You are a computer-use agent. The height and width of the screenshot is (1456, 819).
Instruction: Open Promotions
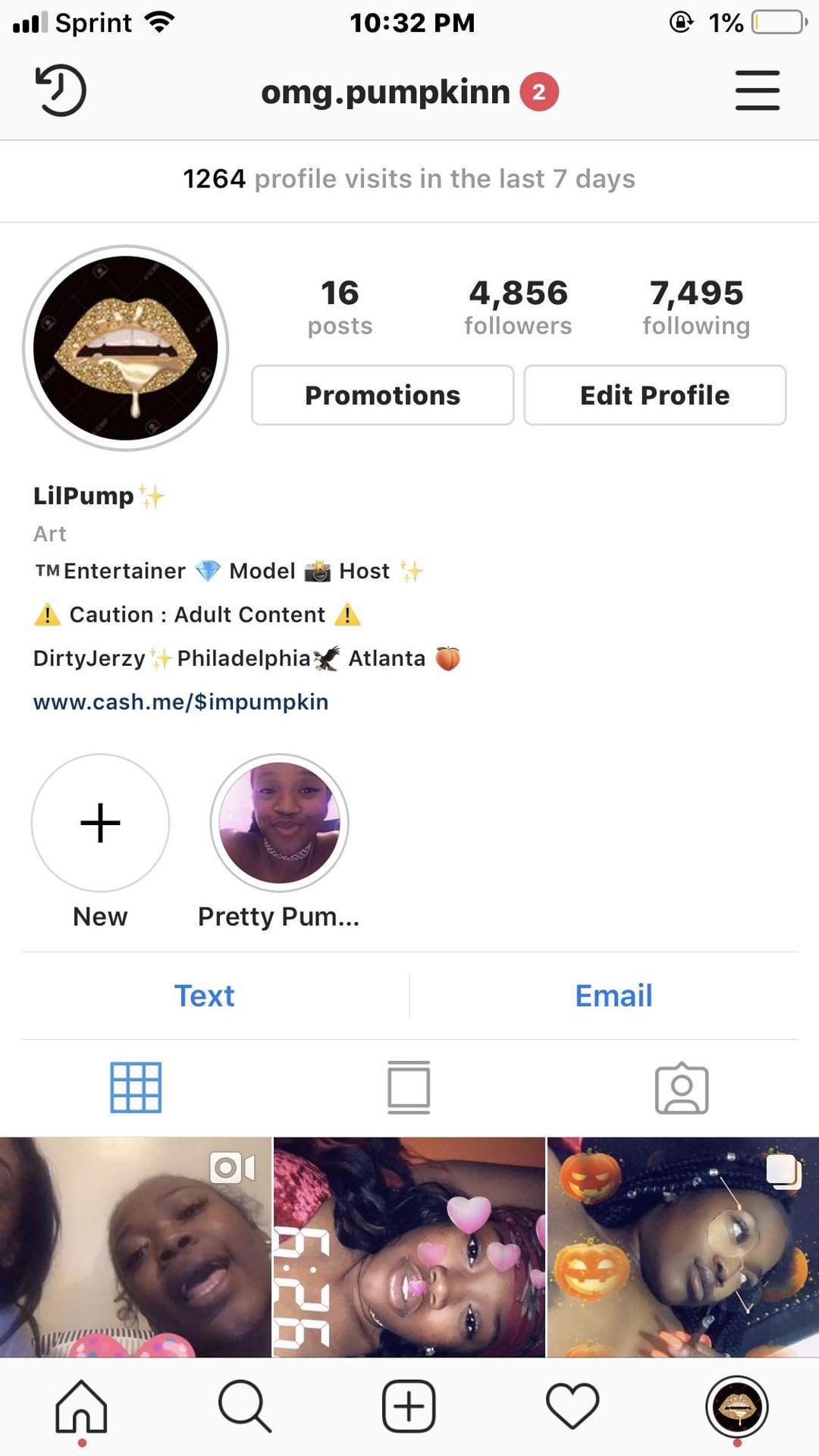[382, 395]
